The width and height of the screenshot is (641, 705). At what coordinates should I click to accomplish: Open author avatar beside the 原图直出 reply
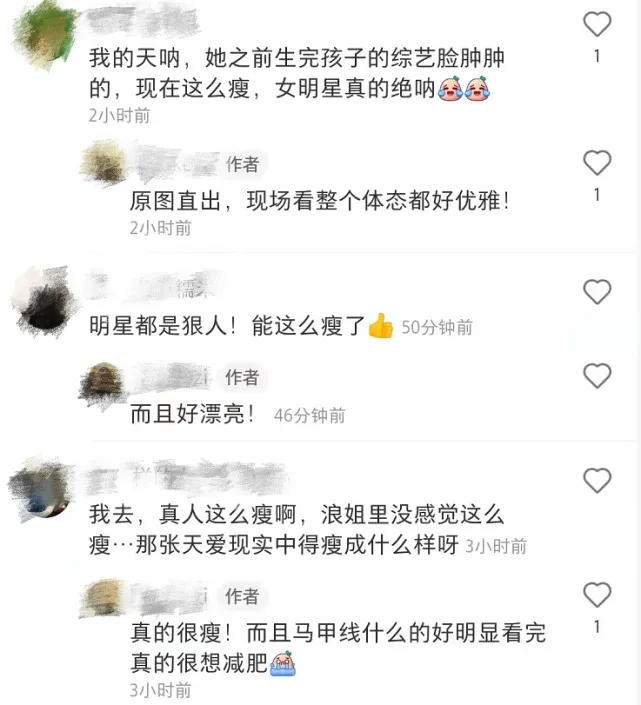click(x=106, y=164)
